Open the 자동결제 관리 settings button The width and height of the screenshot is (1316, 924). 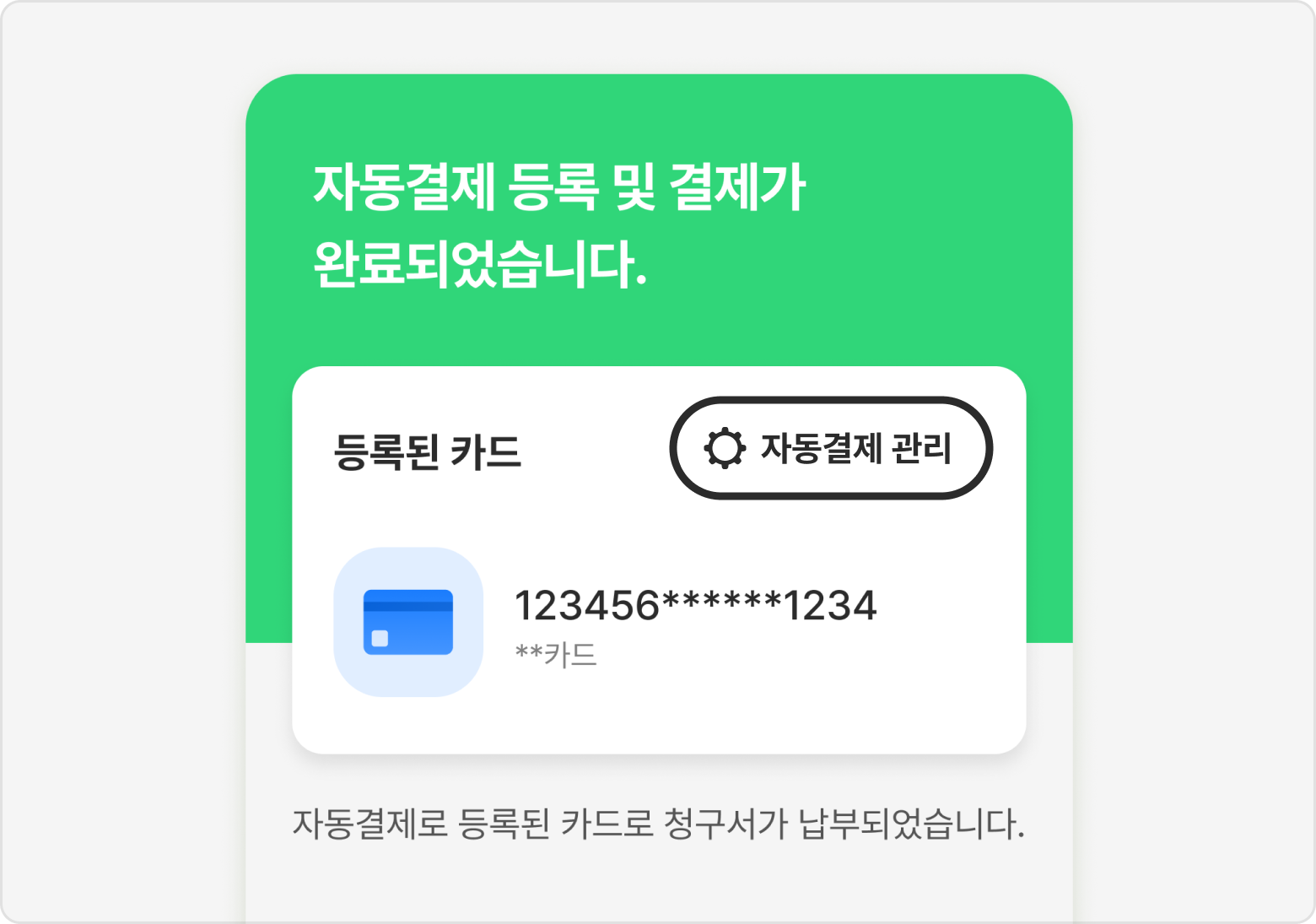(831, 448)
